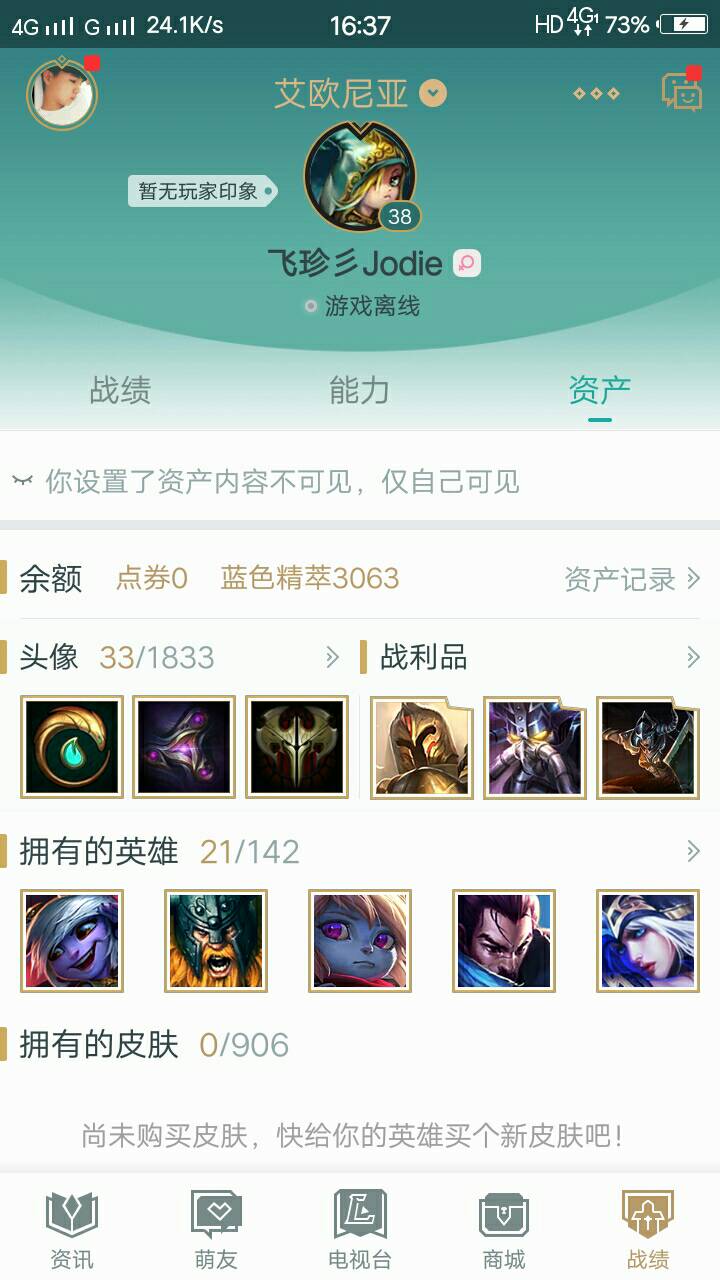
Task: Open the messages chat icon
Action: pyautogui.click(x=682, y=92)
